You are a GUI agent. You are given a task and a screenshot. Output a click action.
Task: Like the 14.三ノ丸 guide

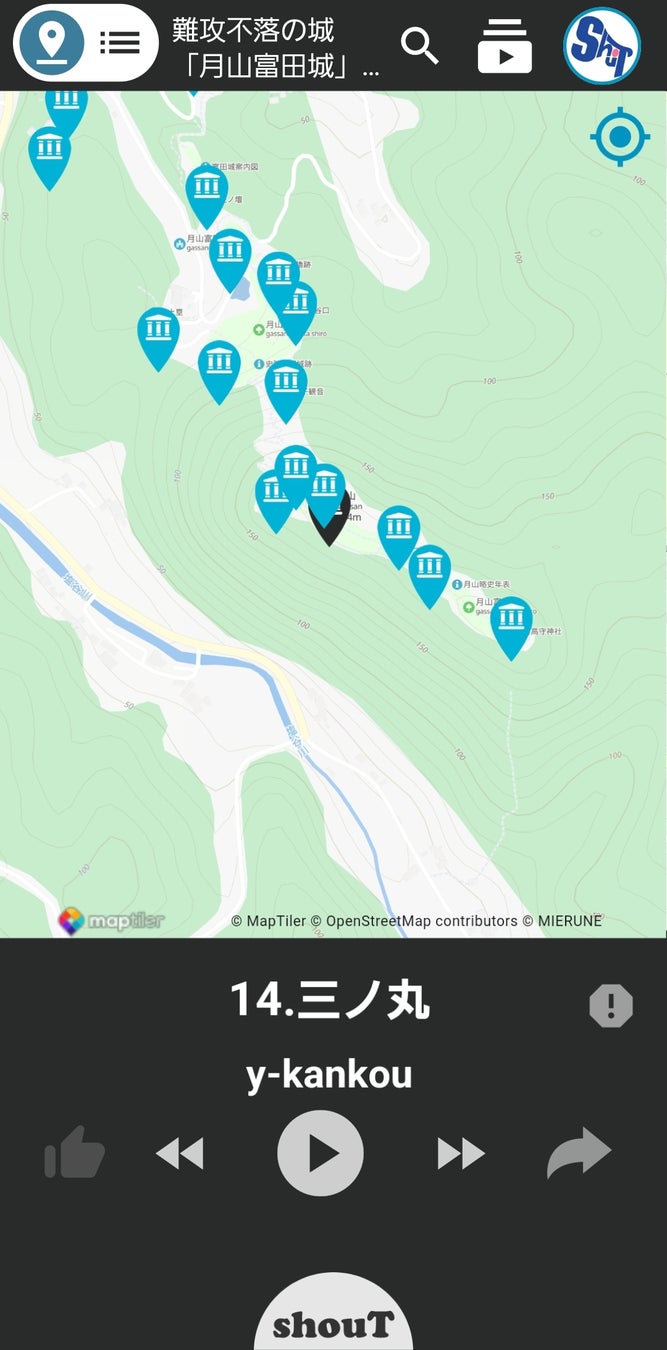(x=75, y=1153)
